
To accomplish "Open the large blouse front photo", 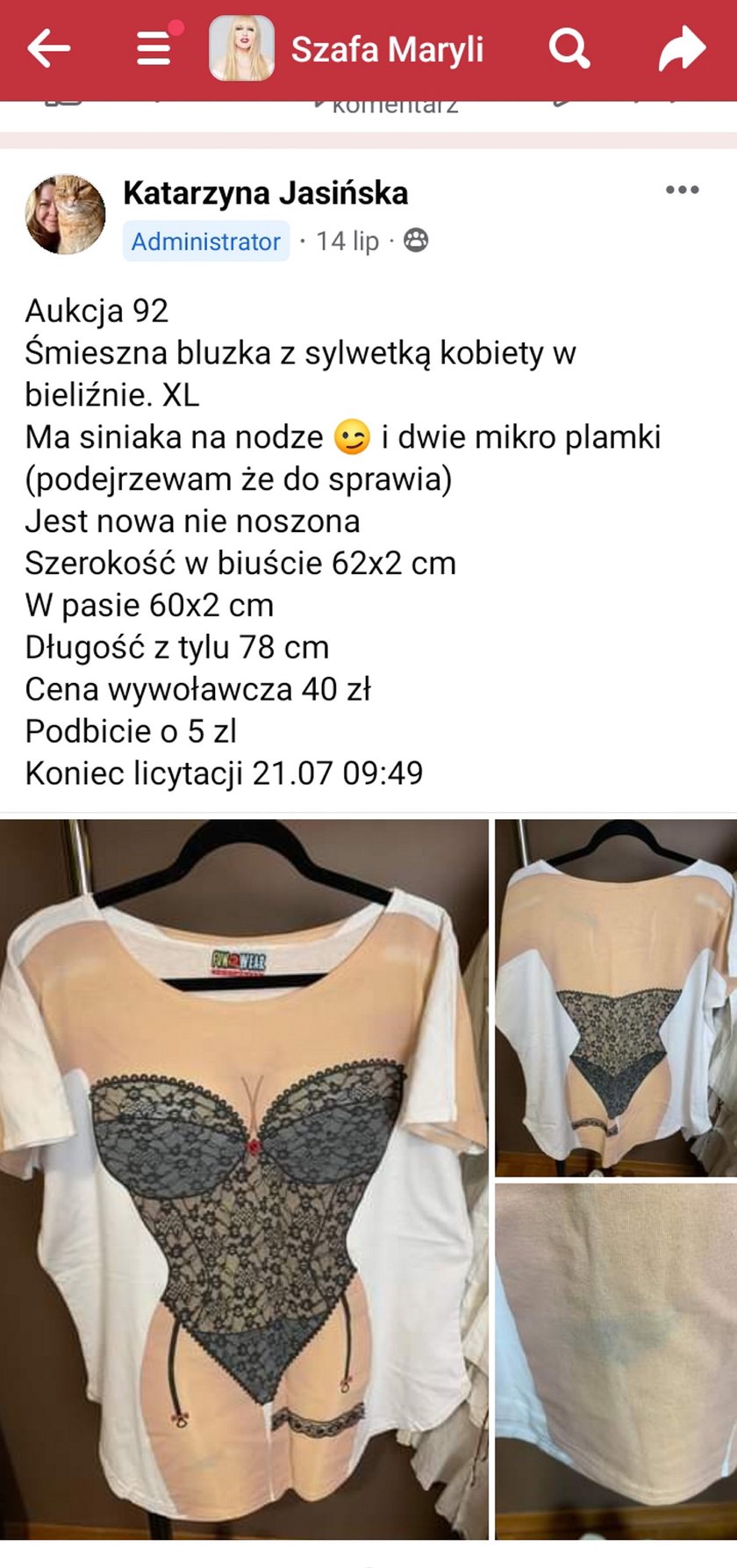I will pos(244,1176).
